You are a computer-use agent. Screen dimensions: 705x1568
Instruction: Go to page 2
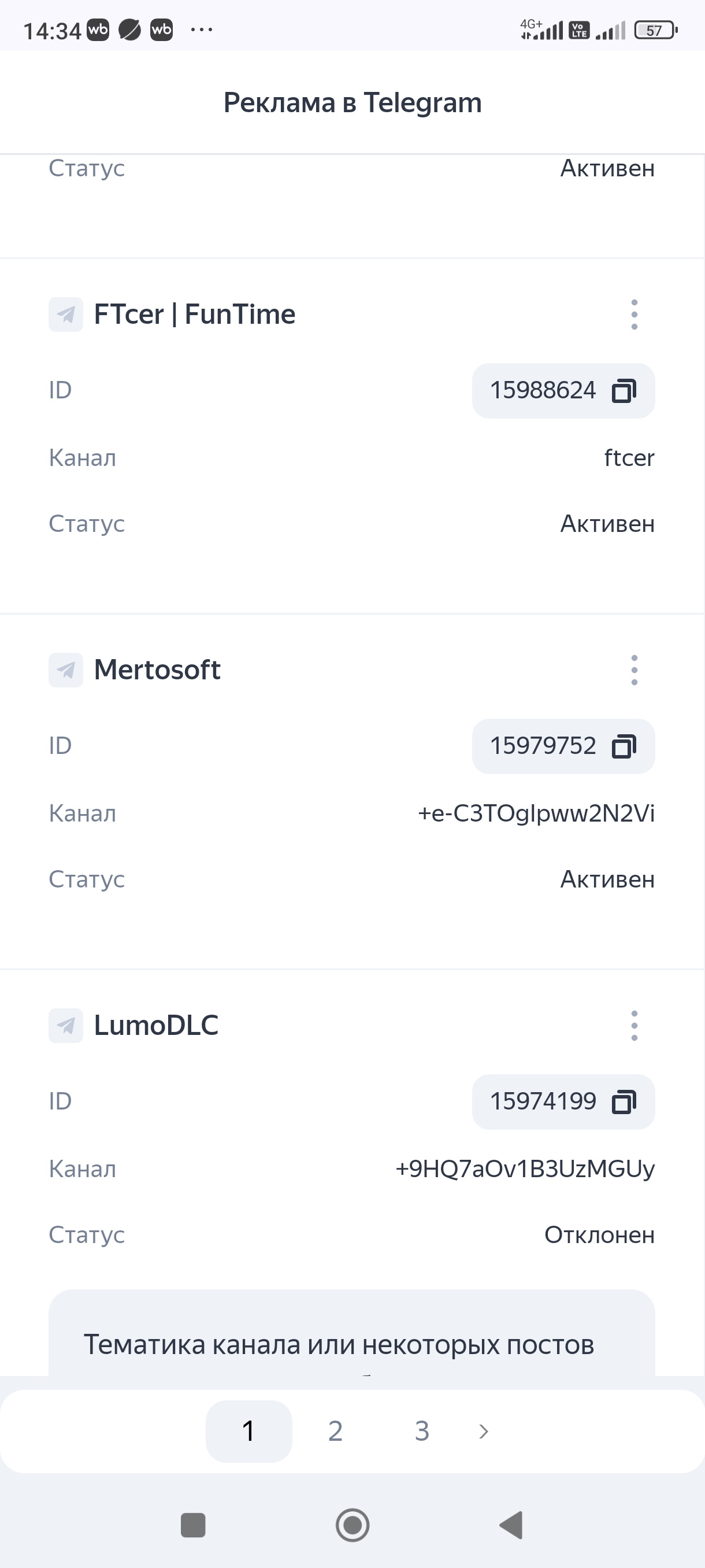coord(335,1431)
